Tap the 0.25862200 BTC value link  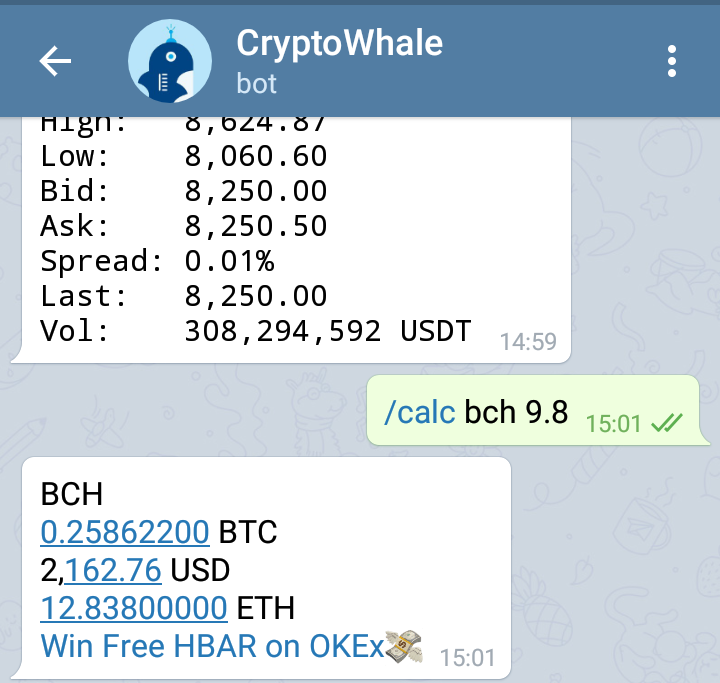pyautogui.click(x=124, y=533)
